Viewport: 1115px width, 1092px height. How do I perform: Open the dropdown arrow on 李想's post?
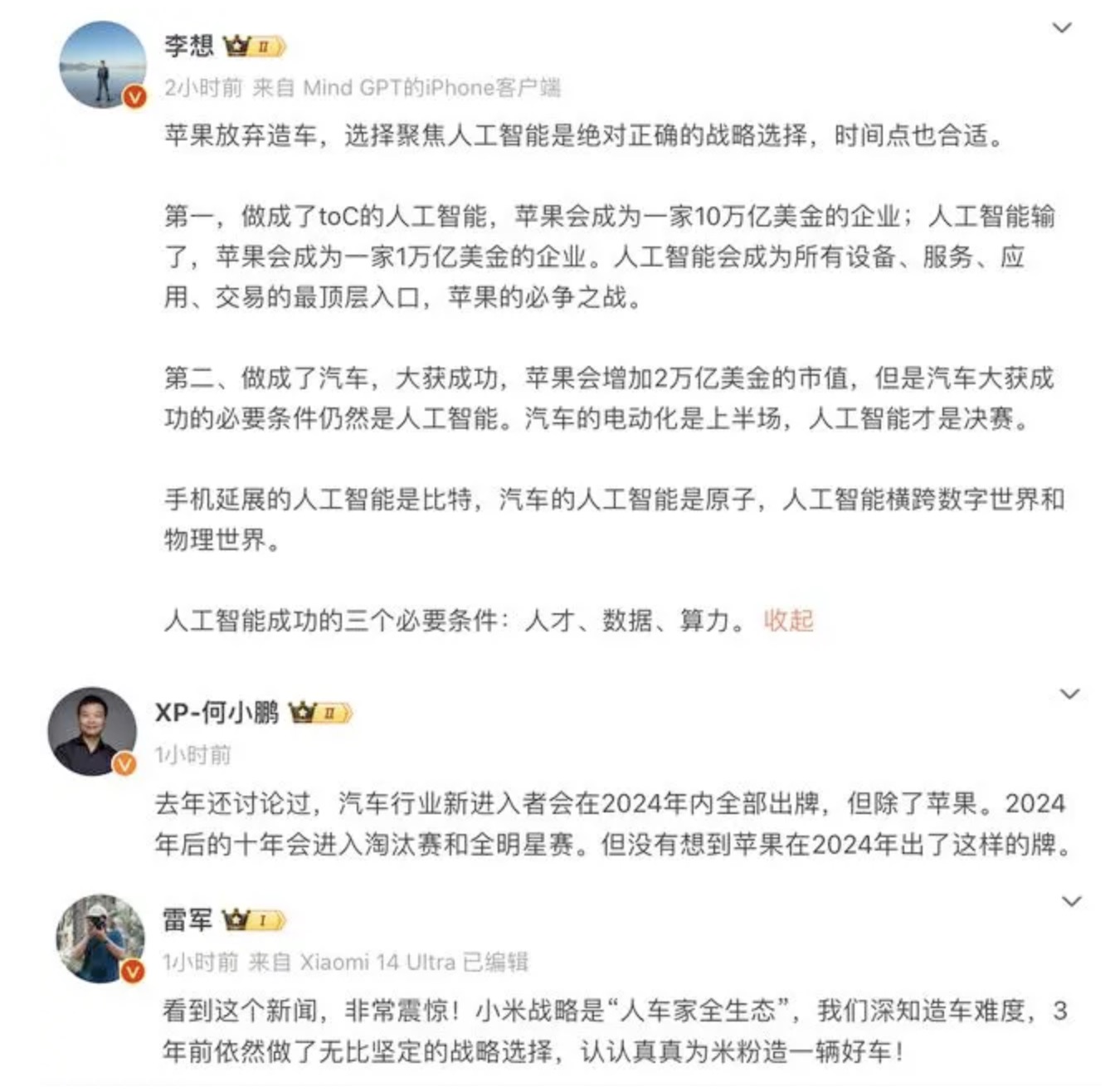click(x=1061, y=28)
